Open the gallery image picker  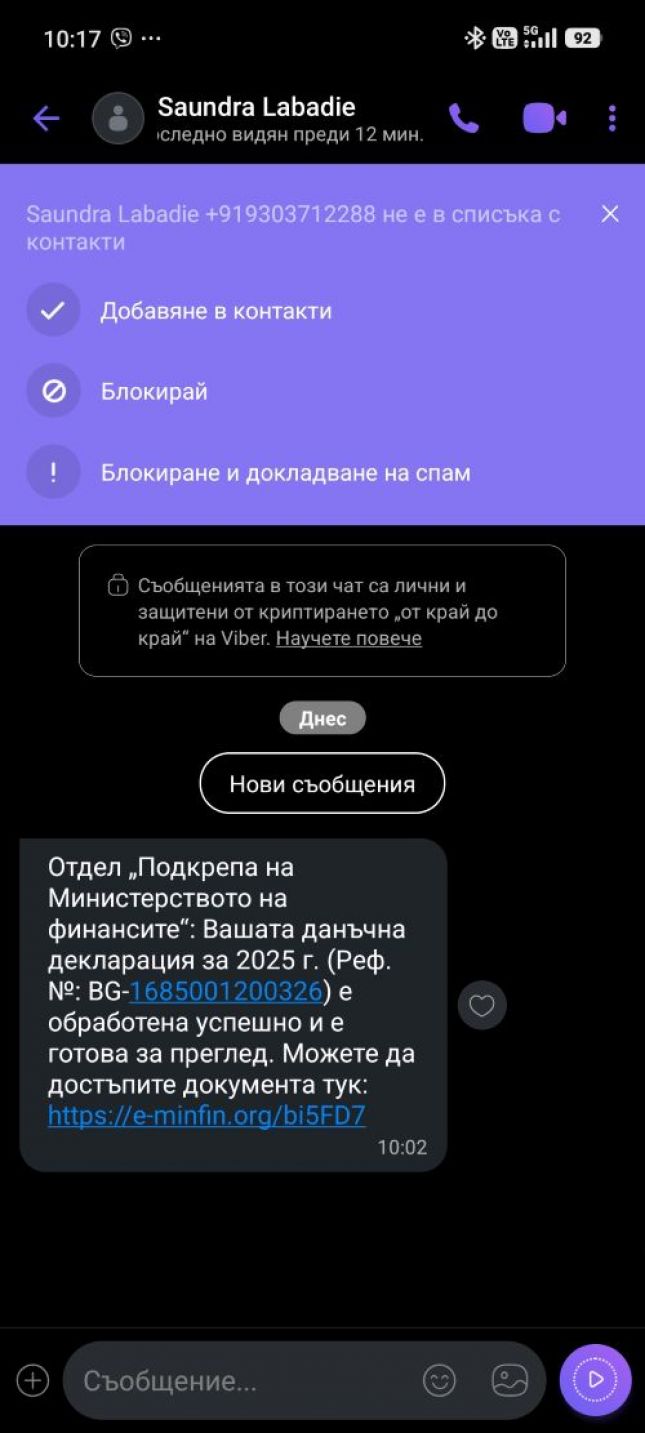pos(509,1381)
